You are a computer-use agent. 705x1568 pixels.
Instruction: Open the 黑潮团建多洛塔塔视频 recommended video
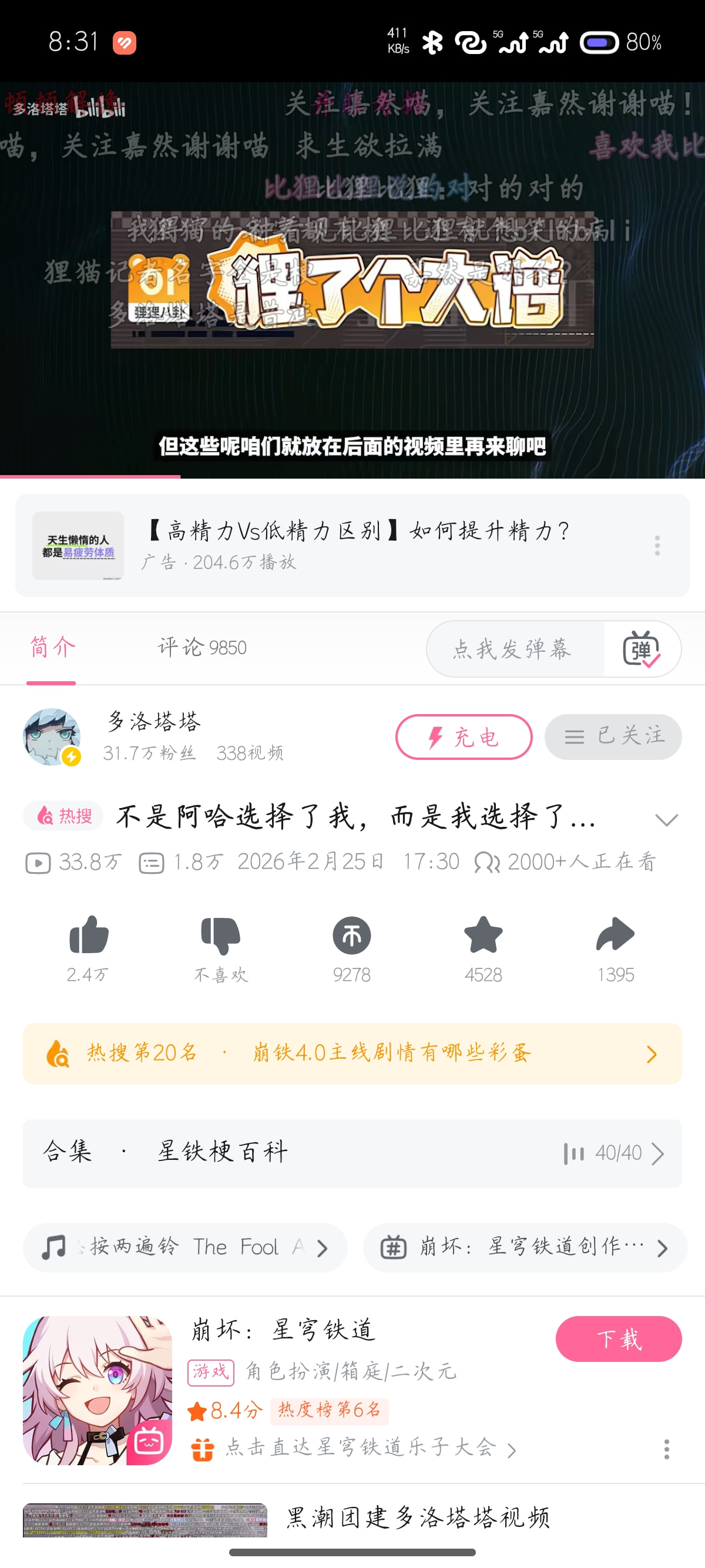tap(418, 1517)
